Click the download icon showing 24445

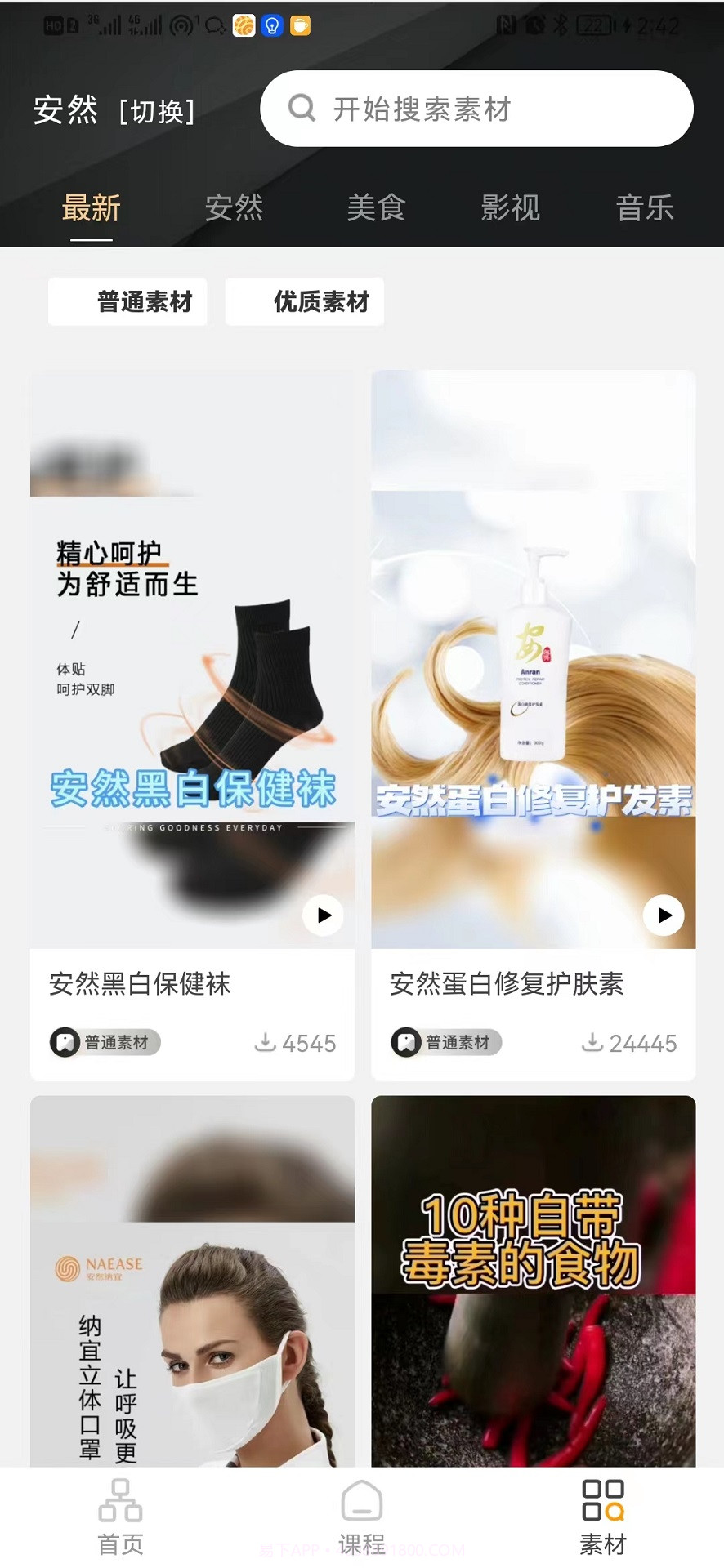(x=591, y=1043)
